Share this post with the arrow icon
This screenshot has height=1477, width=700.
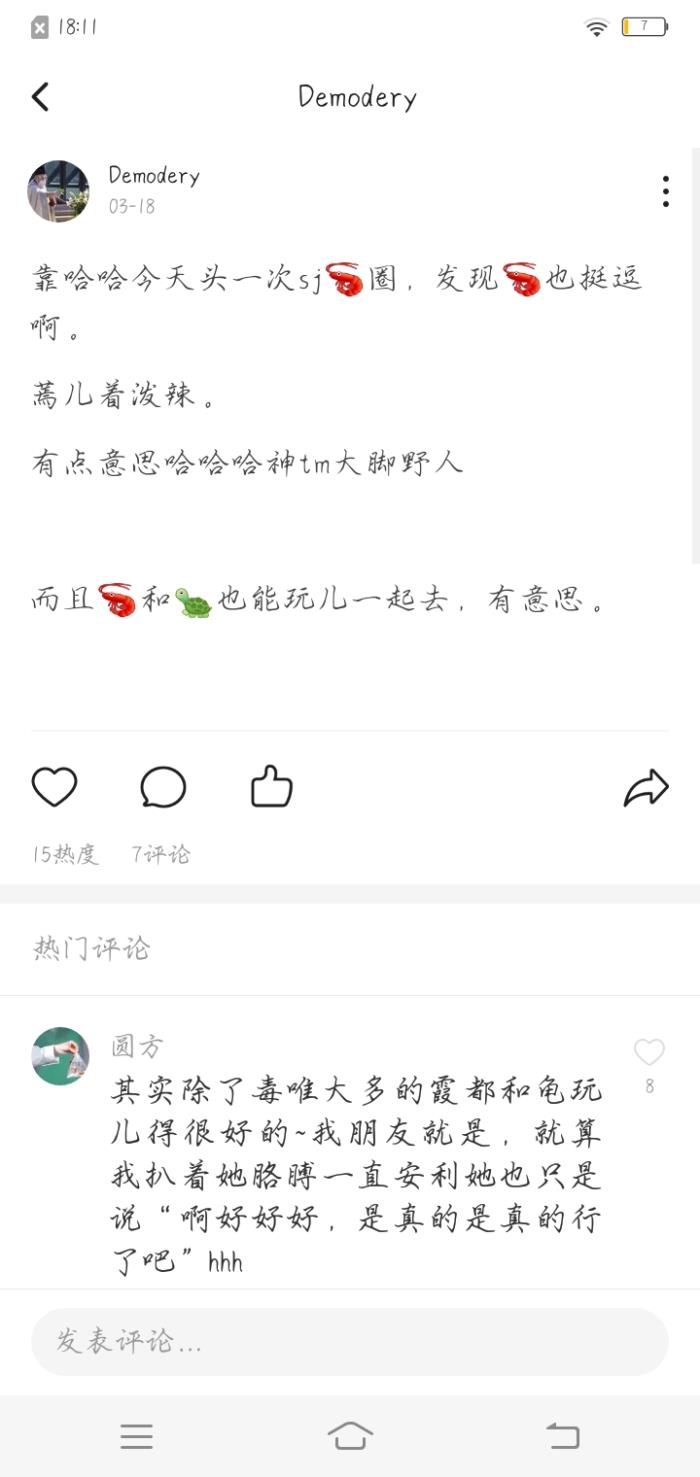[645, 788]
